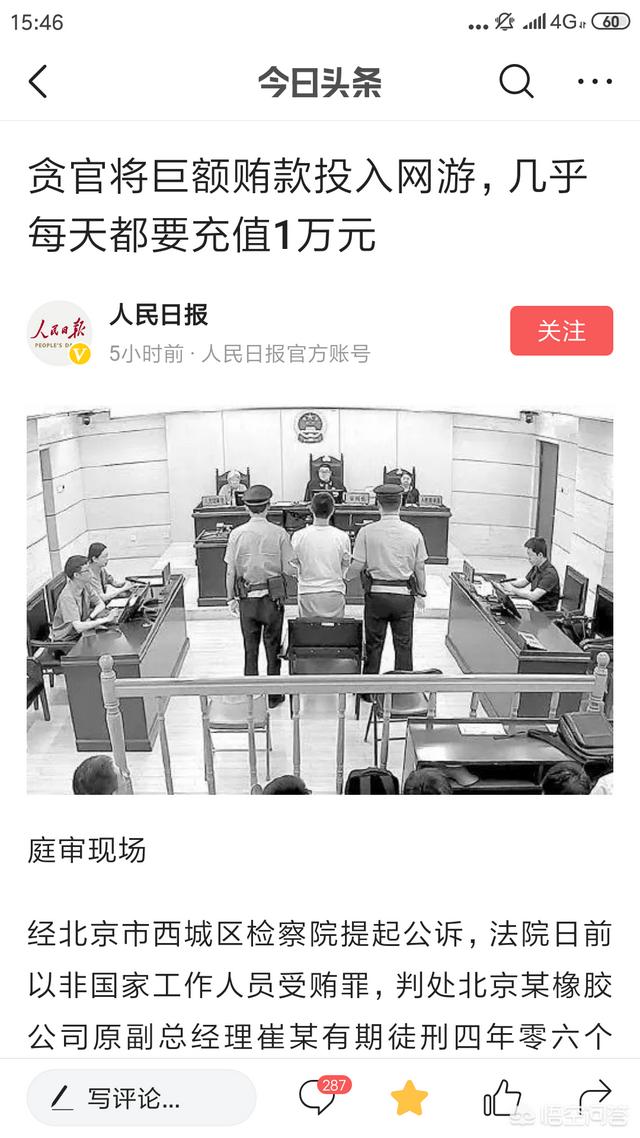The image size is (640, 1138).
Task: Open the three-dot overflow menu
Action: tap(595, 82)
